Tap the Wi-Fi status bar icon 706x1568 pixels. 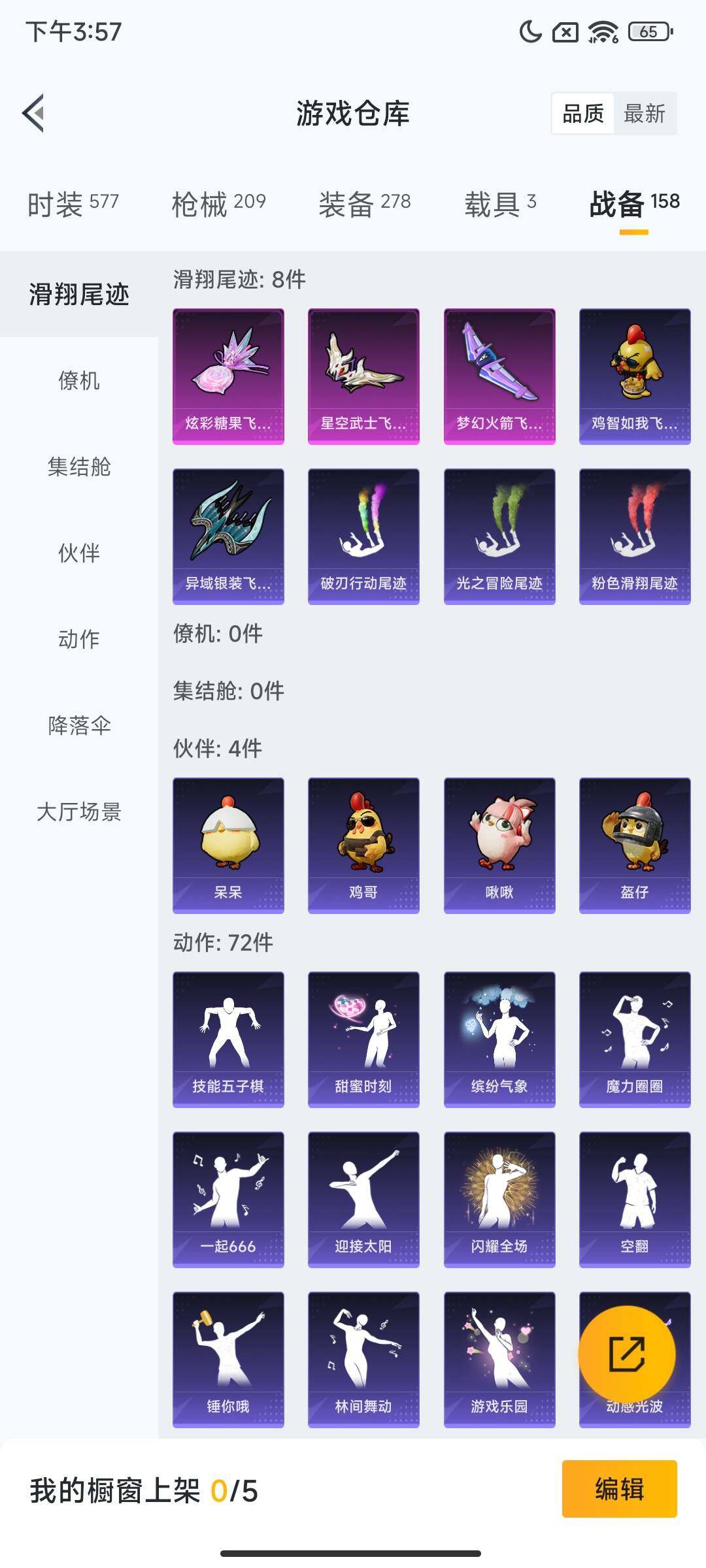[x=603, y=30]
